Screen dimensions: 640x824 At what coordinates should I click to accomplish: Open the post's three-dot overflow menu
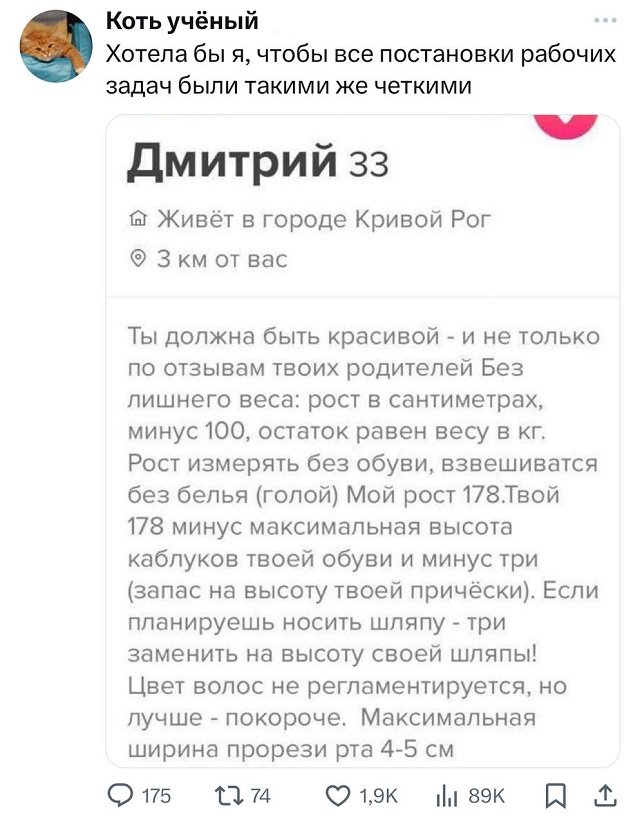tap(604, 20)
